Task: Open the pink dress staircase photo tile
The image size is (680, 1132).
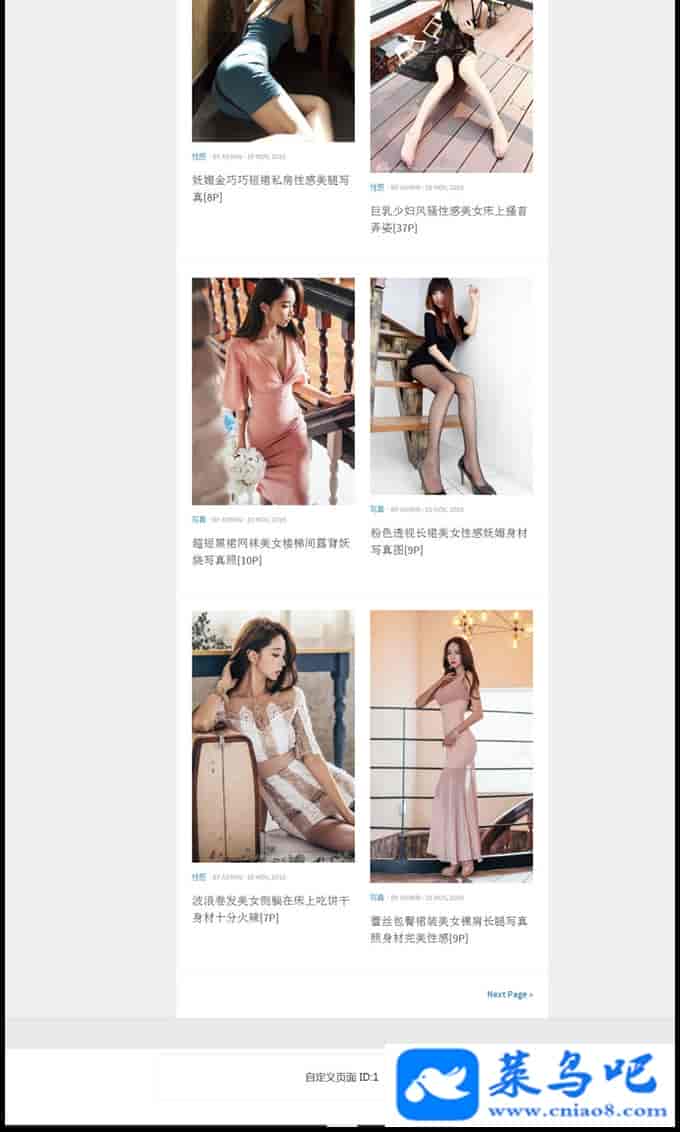Action: pos(273,391)
